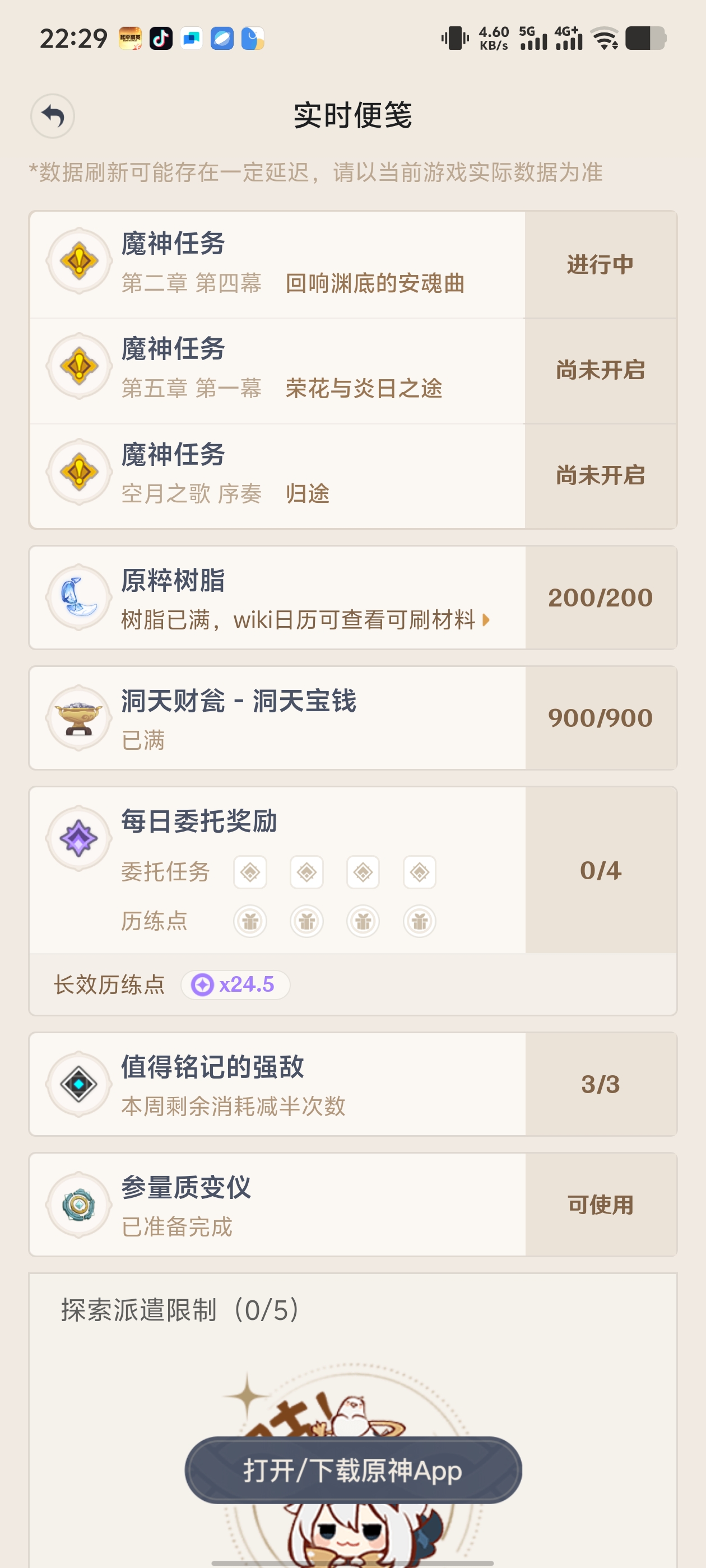This screenshot has width=706, height=1568.
Task: Click the 魔神任务 quest icon for 回响渊底的安魂曲
Action: (78, 260)
